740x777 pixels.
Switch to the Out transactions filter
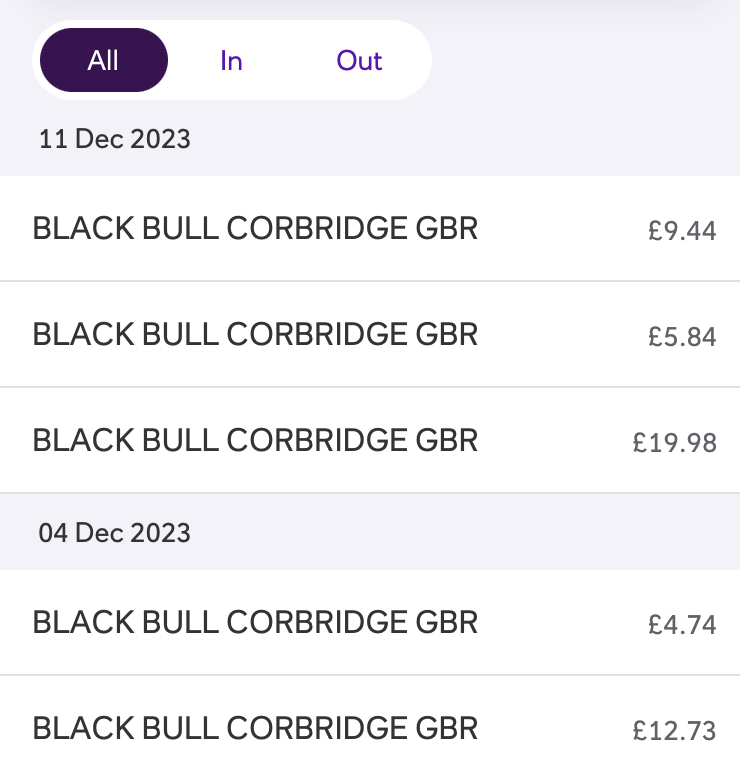[x=359, y=60]
